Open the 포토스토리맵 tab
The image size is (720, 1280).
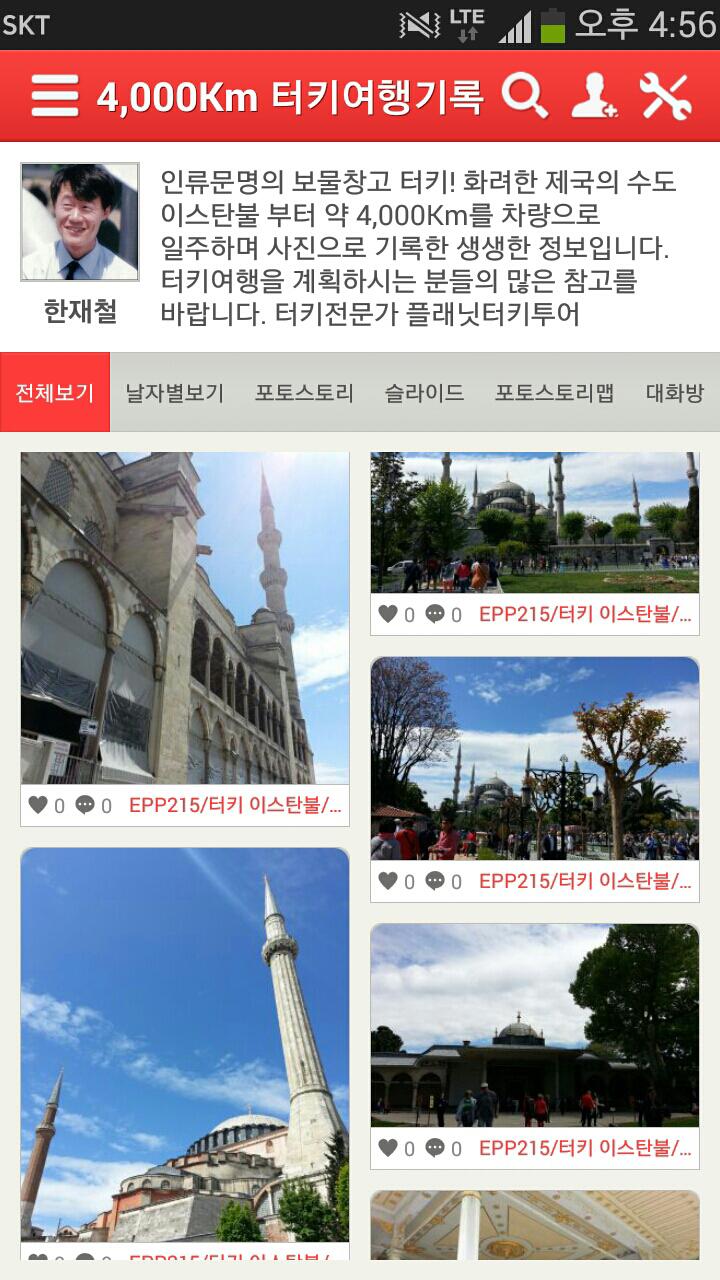pos(554,393)
